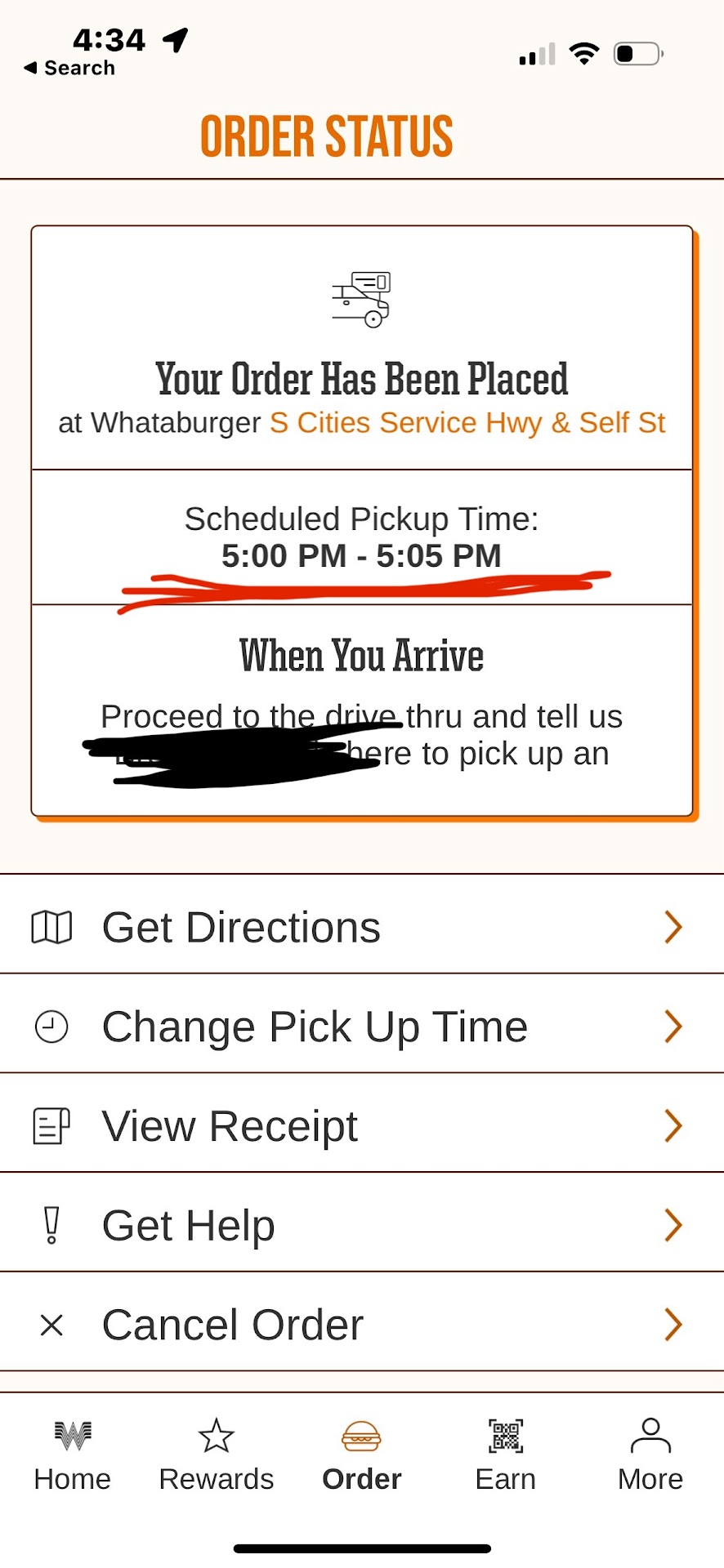Switch to the Home tab

[72, 1457]
